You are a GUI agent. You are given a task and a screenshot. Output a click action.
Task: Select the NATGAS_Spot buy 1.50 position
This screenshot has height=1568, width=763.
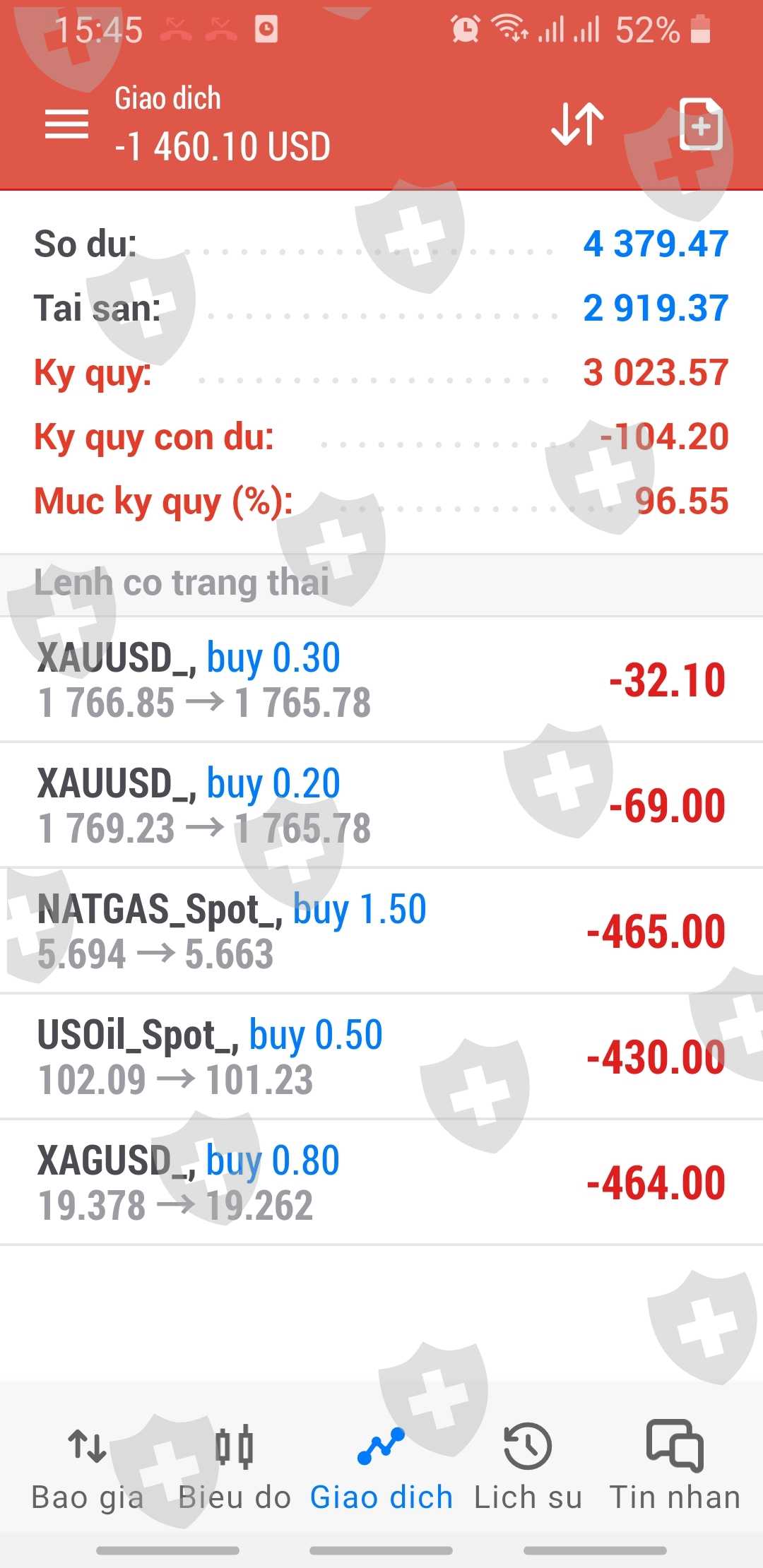381,931
